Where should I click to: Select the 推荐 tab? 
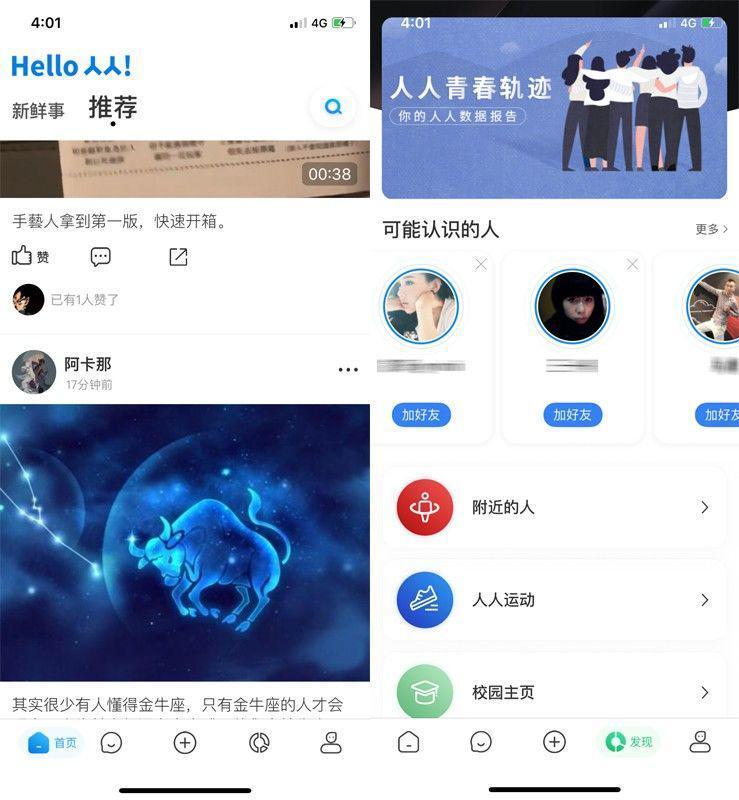pos(112,108)
